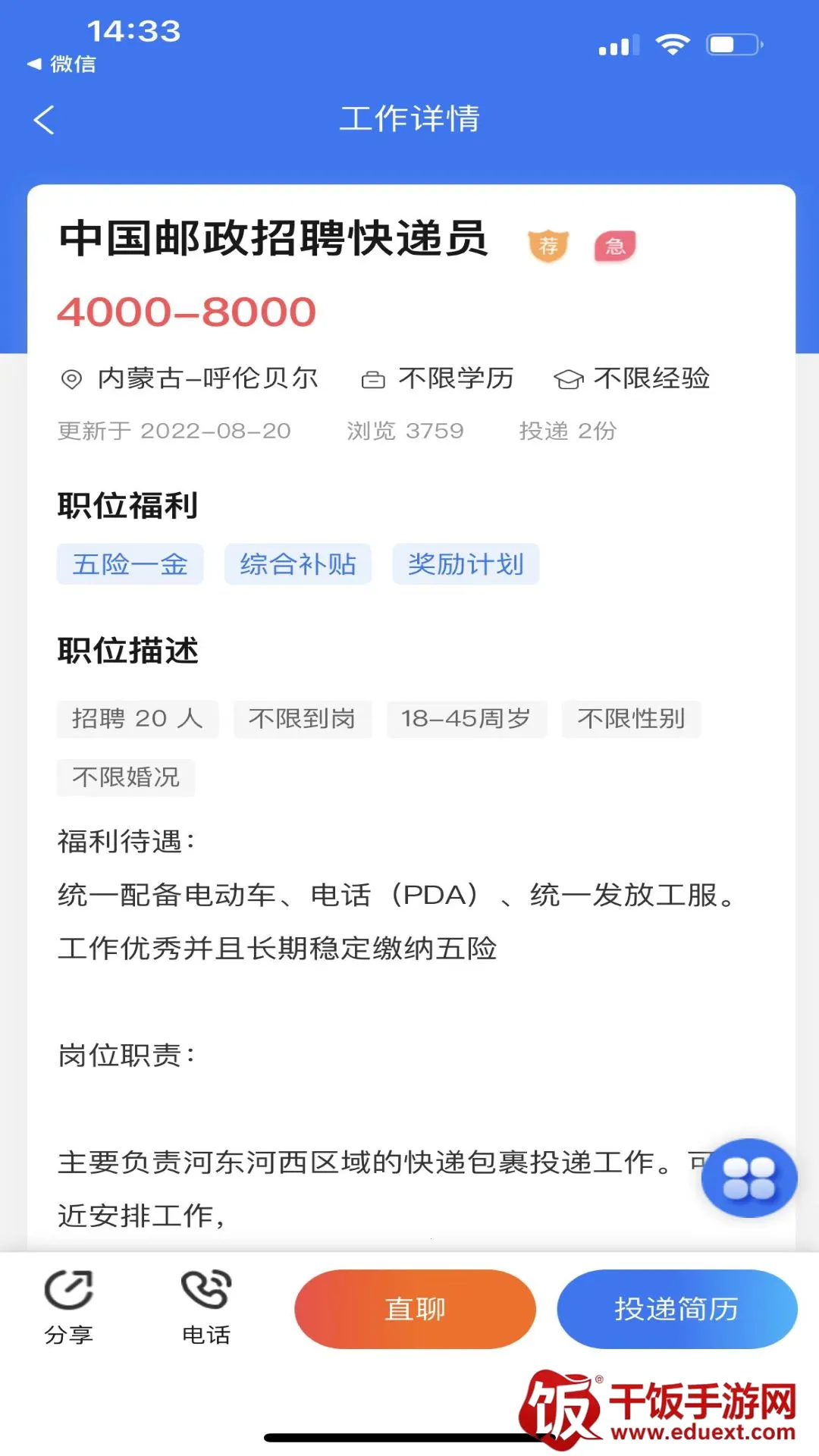819x1456 pixels.
Task: Submit your resume with 投递简历
Action: tap(676, 1309)
